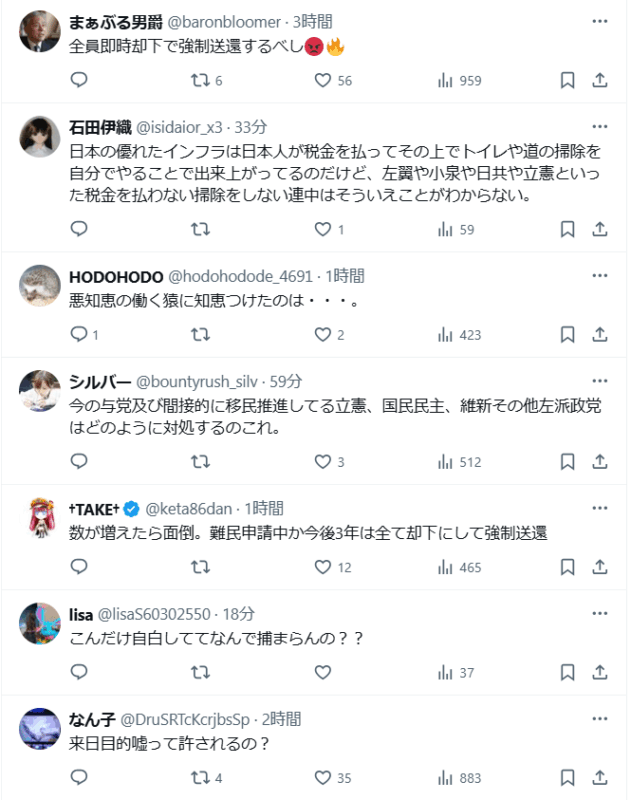Bookmark the post by @keta86dan
Image resolution: width=631 pixels, height=800 pixels.
[567, 567]
